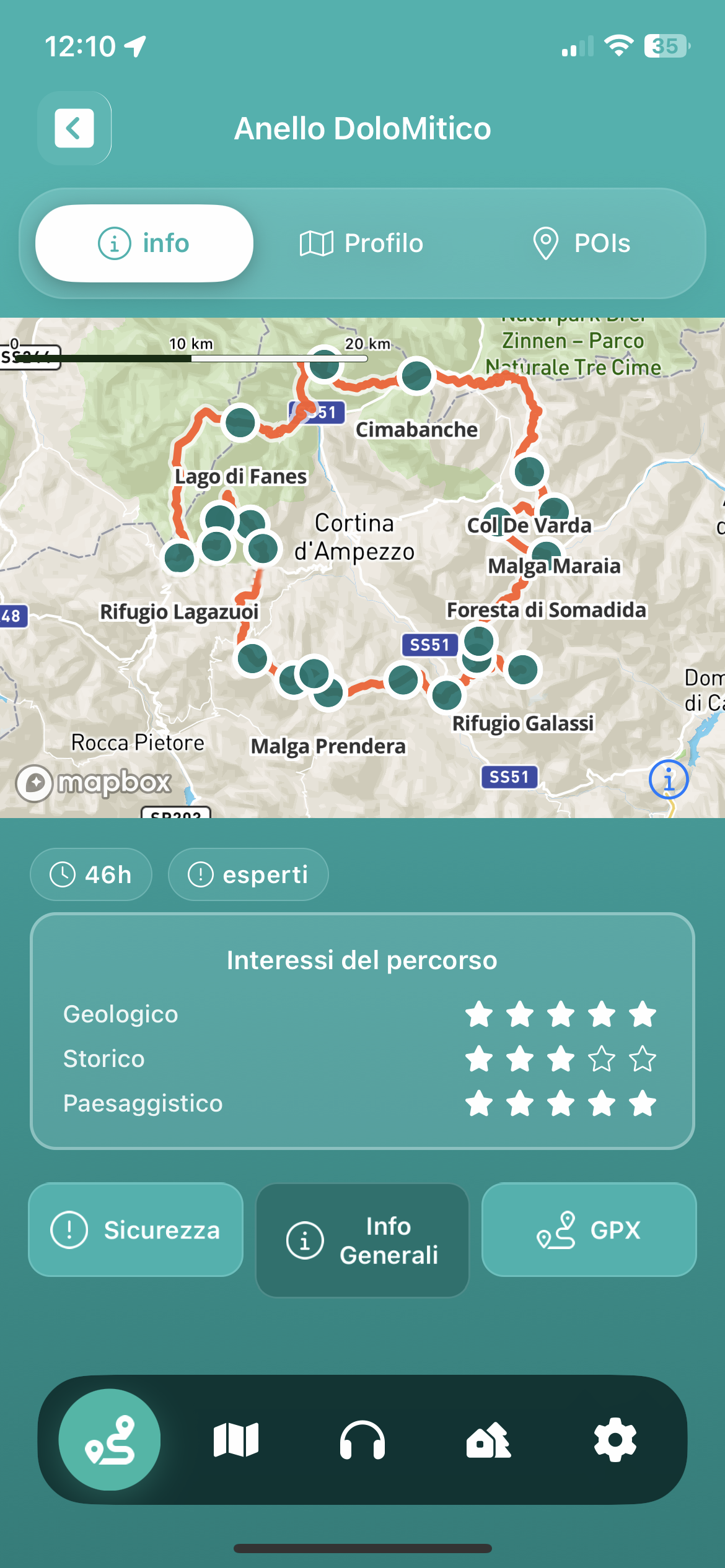This screenshot has width=725, height=1568.
Task: Open the map tab in bottom bar
Action: coord(236,1440)
